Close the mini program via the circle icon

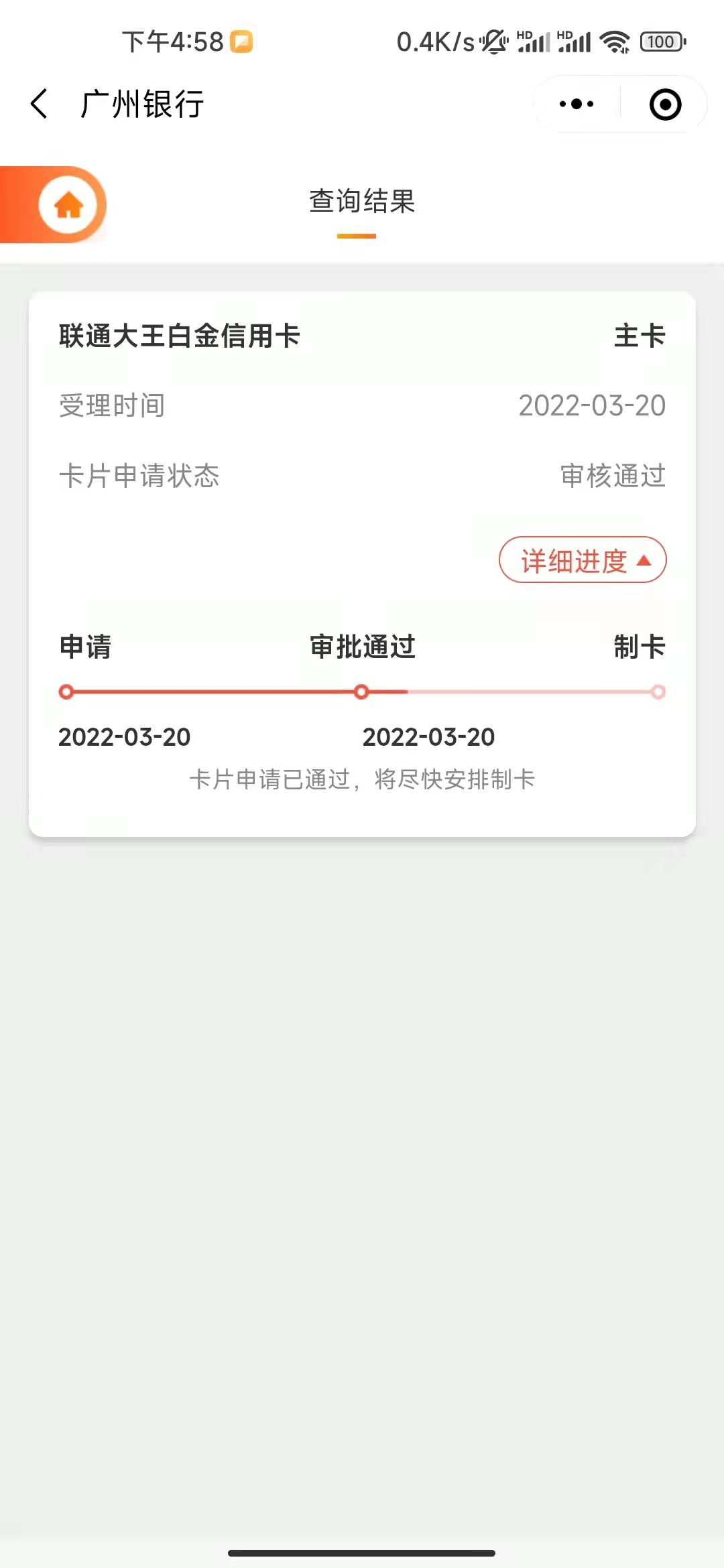(x=665, y=104)
